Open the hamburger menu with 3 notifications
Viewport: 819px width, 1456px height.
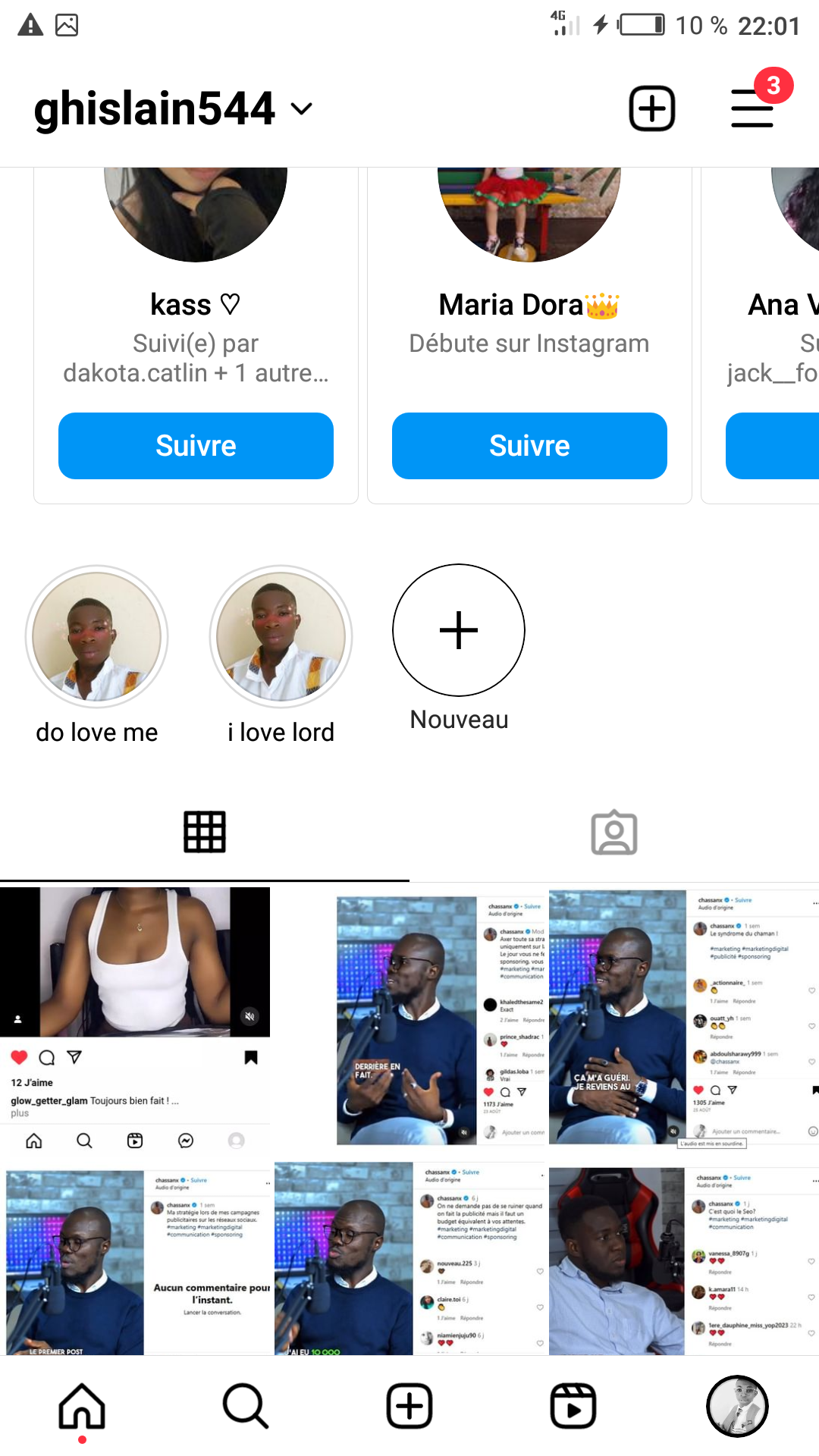pyautogui.click(x=752, y=108)
